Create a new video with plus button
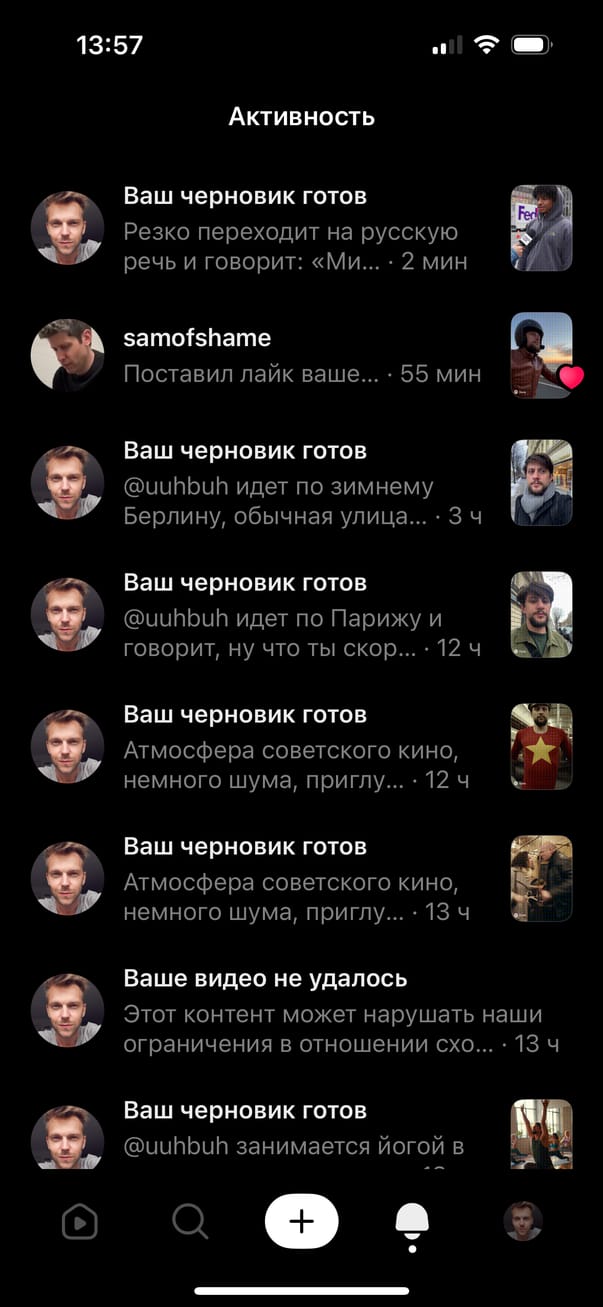The height and width of the screenshot is (1307, 603). (x=301, y=1221)
